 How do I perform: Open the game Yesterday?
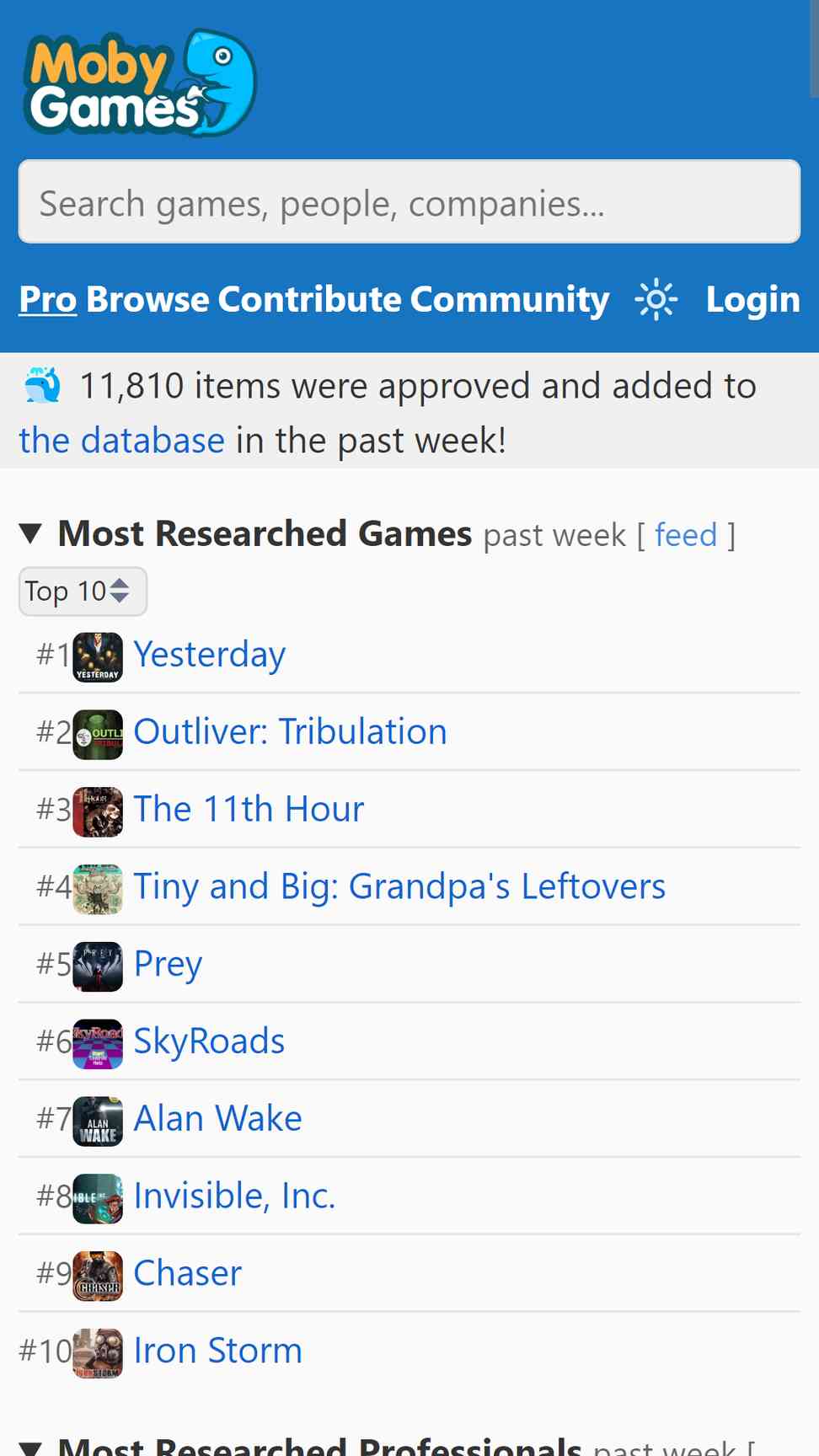(x=210, y=655)
